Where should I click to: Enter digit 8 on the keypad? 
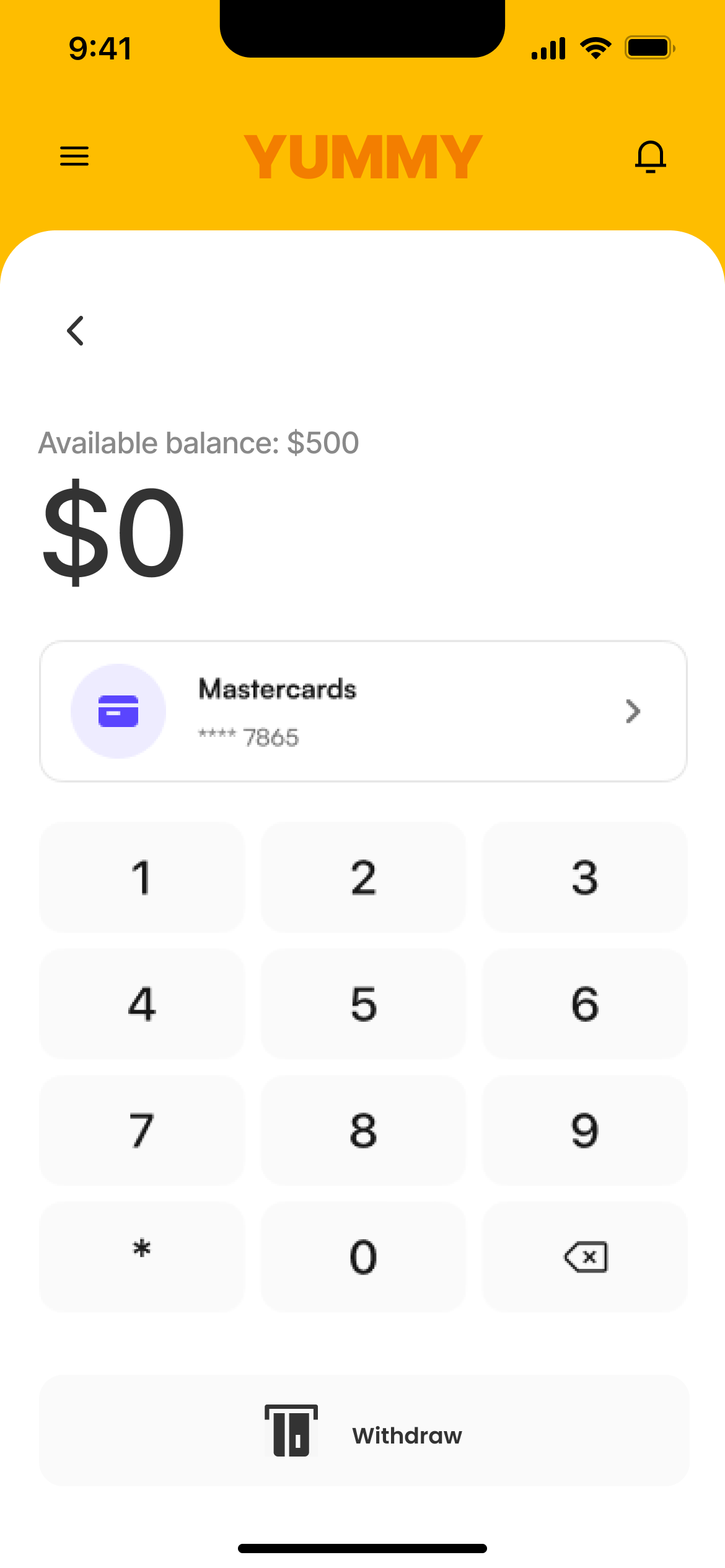click(363, 1130)
